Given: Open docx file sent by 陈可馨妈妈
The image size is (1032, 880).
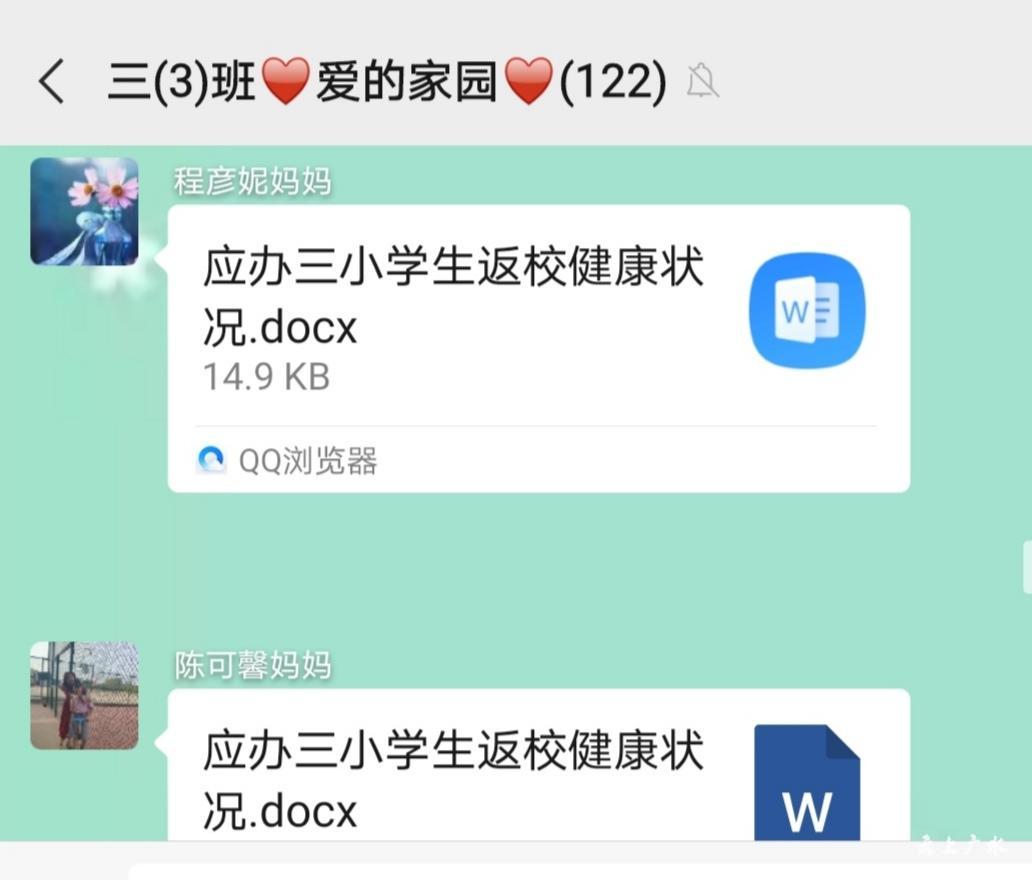Looking at the screenshot, I should (538, 775).
